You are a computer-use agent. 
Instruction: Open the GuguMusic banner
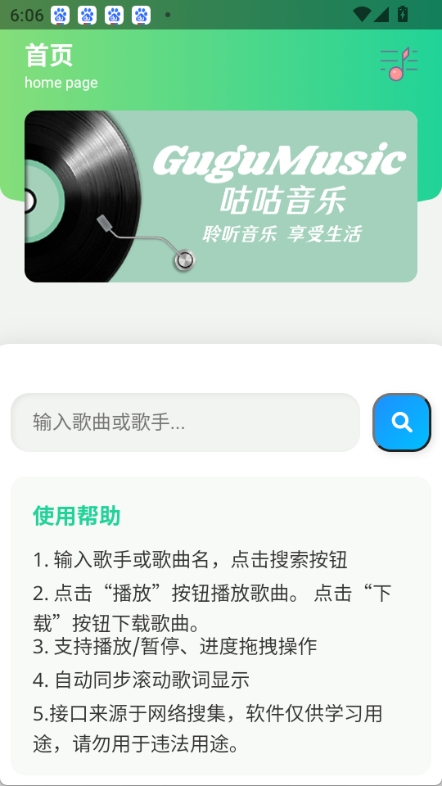[x=221, y=196]
